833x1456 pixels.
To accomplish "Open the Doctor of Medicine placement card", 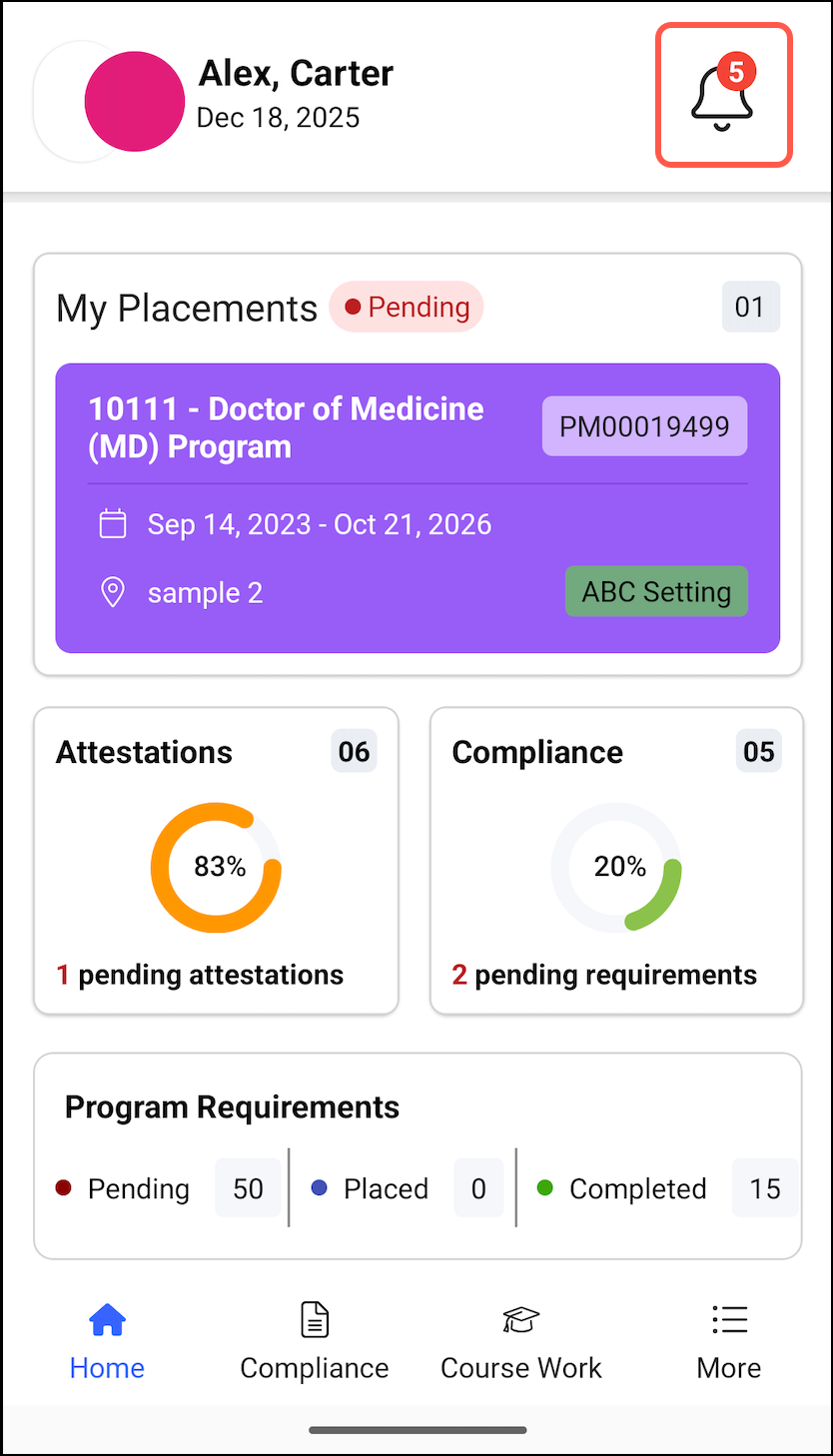I will coord(417,507).
